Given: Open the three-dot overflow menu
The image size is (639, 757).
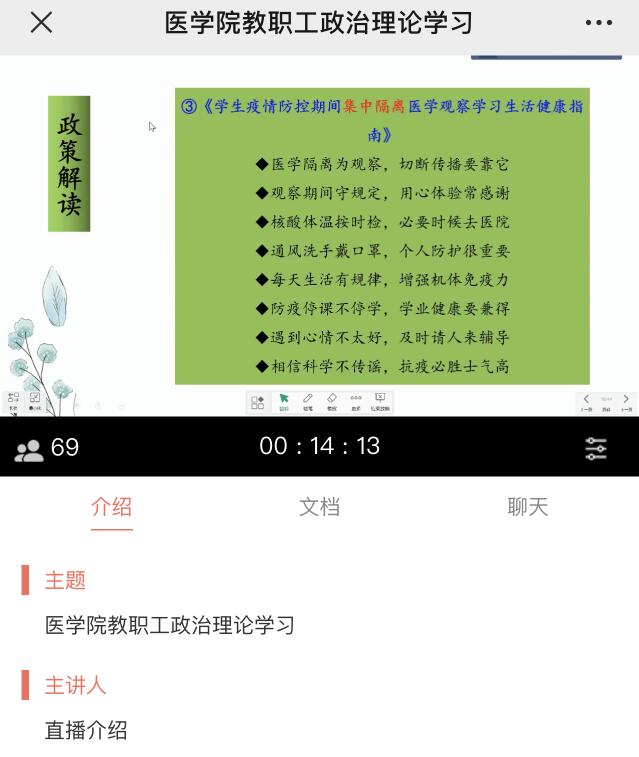Looking at the screenshot, I should click(x=598, y=23).
